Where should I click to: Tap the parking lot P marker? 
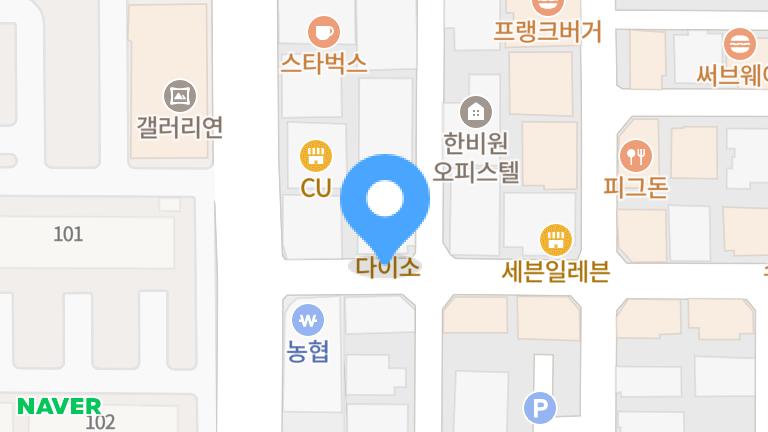[540, 407]
